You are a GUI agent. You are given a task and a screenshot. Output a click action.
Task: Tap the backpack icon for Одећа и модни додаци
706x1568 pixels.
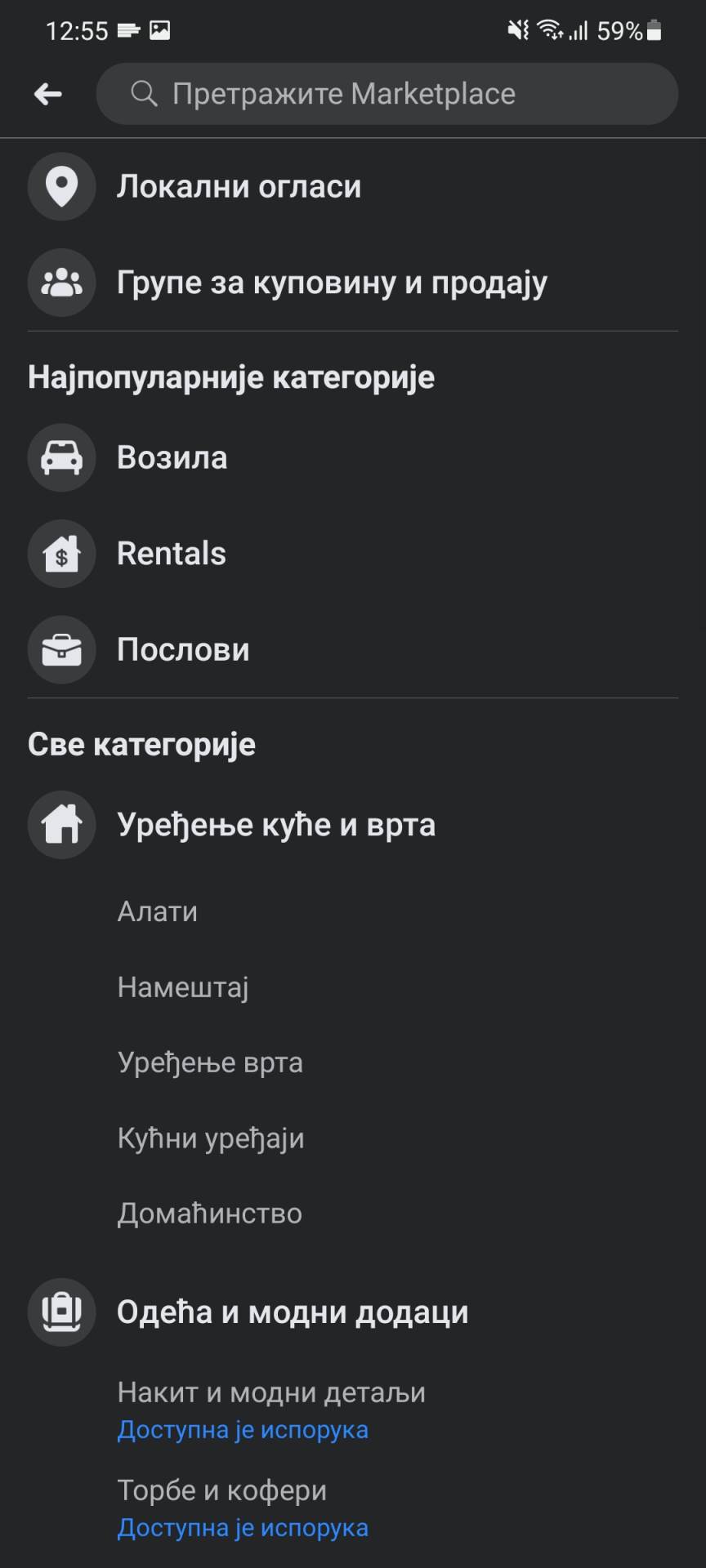pos(61,1312)
